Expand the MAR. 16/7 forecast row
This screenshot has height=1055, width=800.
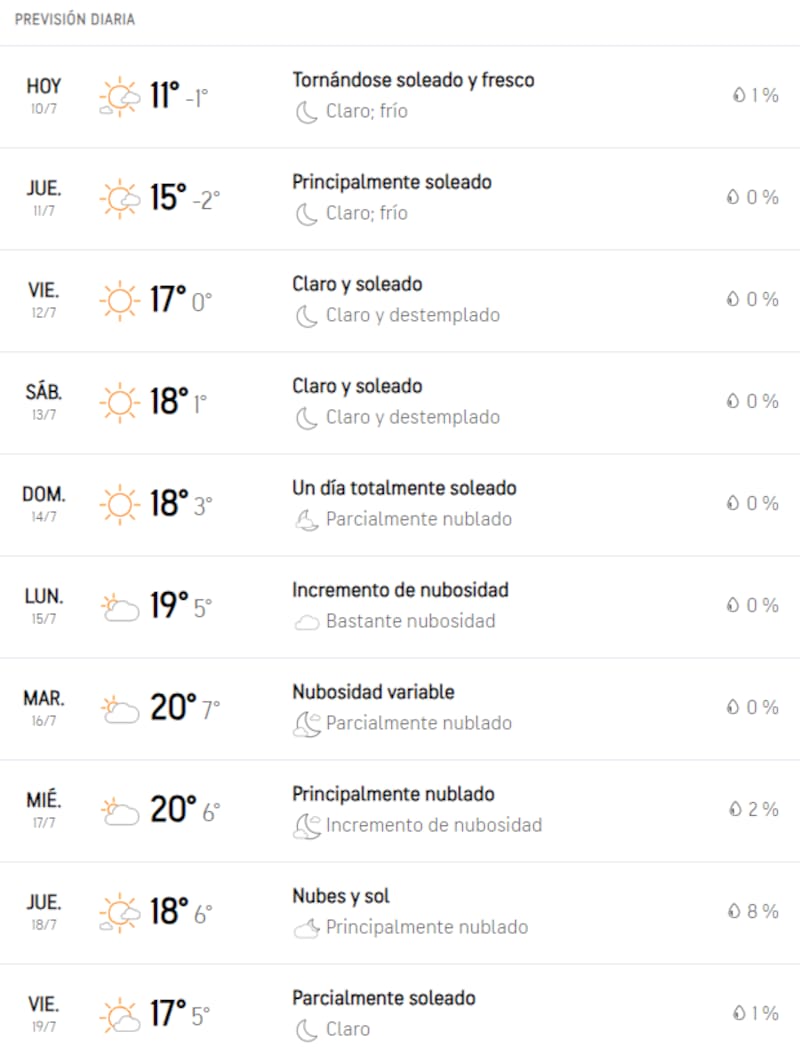coord(400,707)
